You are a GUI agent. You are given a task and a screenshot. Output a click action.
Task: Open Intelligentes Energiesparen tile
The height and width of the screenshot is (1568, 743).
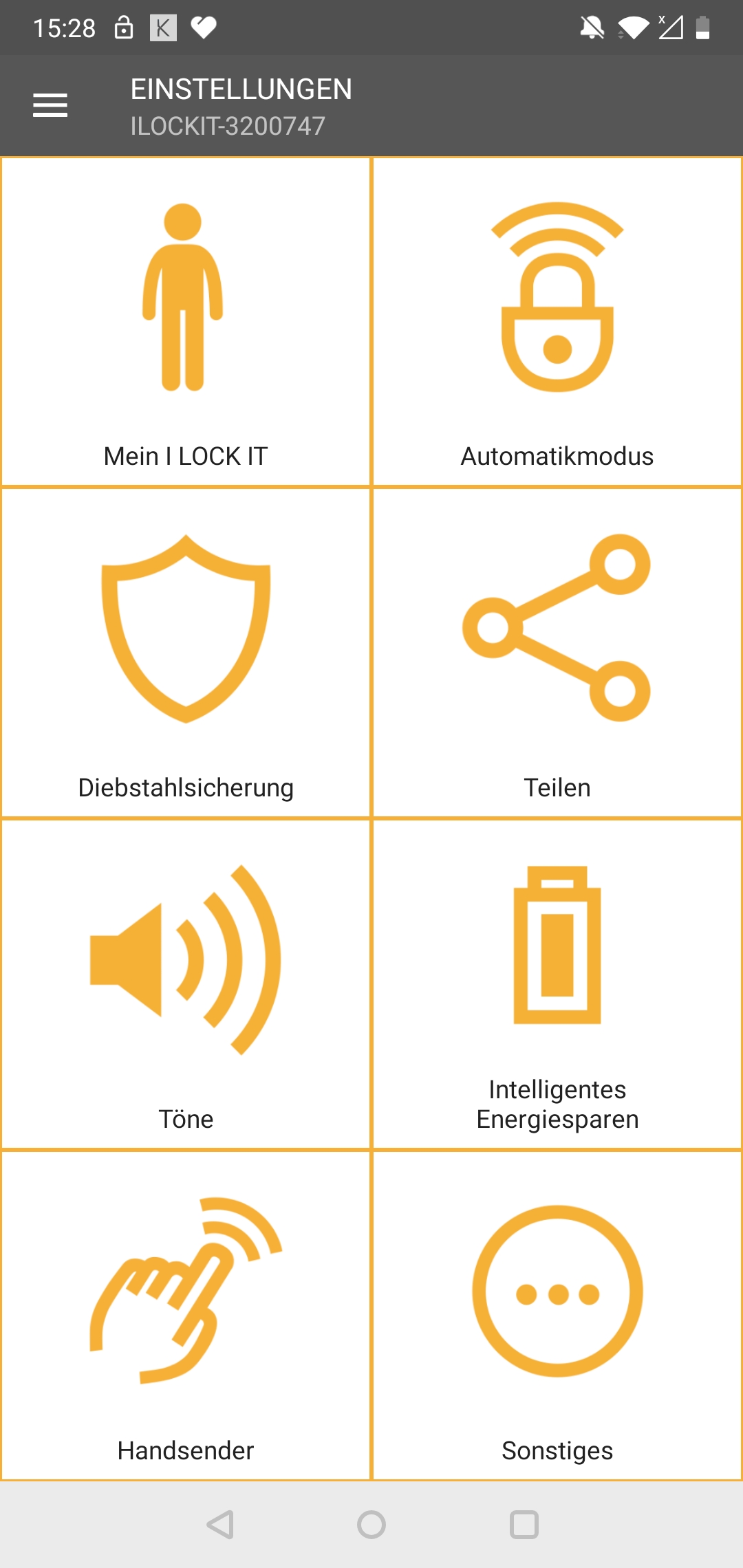557,985
